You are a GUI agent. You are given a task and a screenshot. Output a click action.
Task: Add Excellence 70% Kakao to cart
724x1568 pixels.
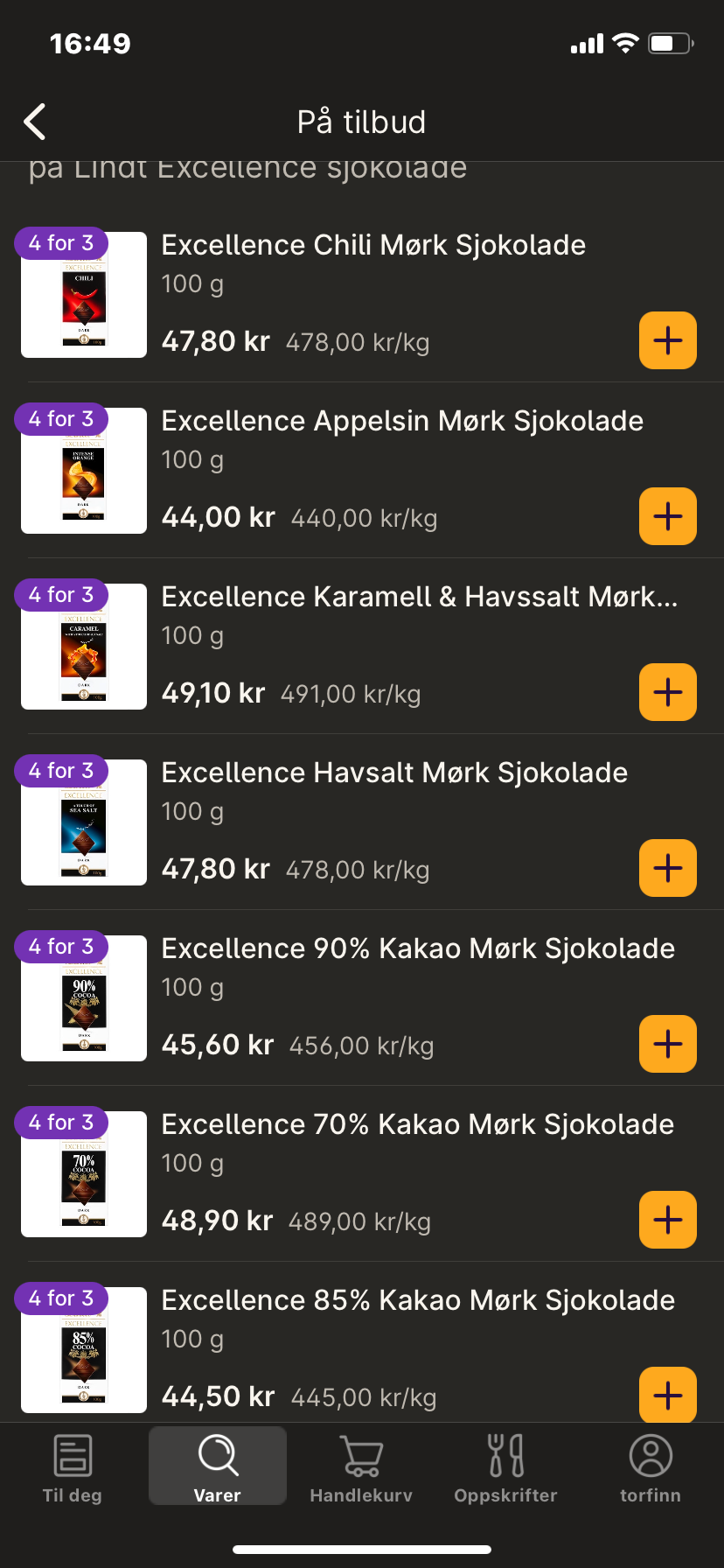pos(668,1220)
